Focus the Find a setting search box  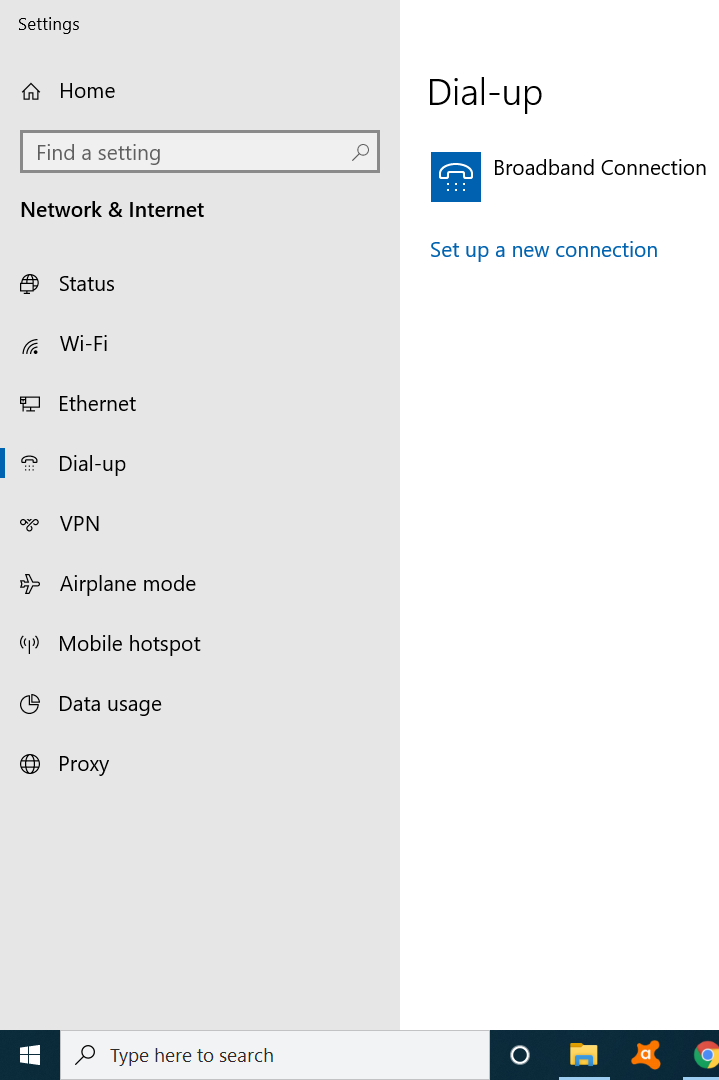tap(190, 153)
